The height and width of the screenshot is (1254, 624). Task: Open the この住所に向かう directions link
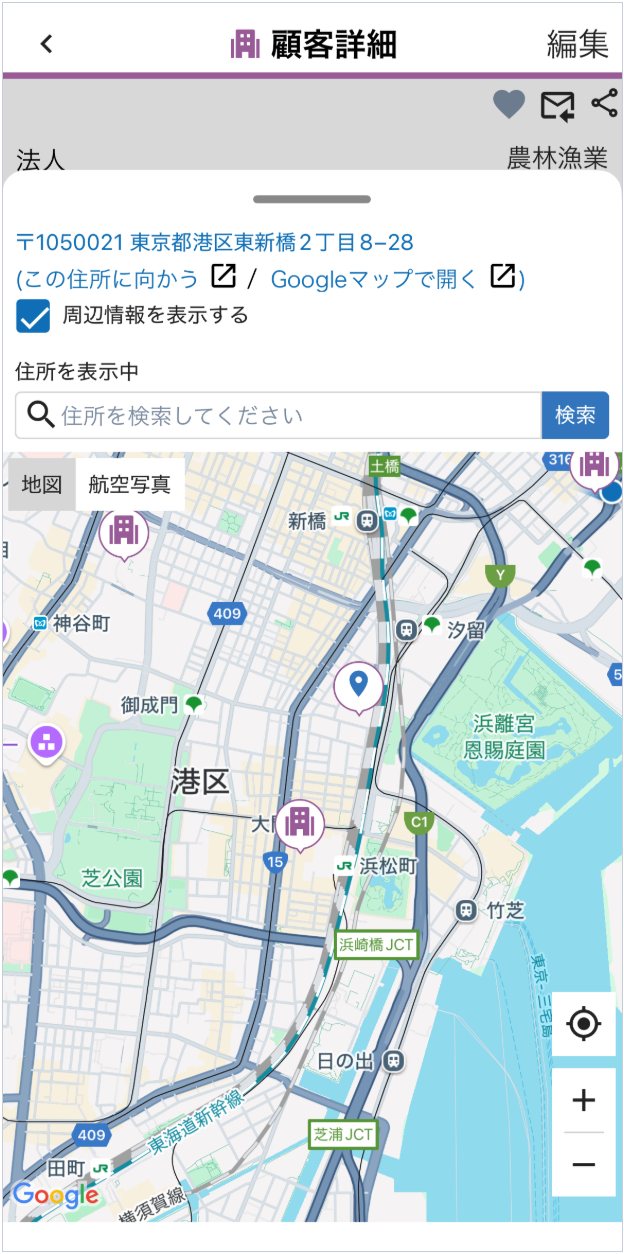(125, 278)
